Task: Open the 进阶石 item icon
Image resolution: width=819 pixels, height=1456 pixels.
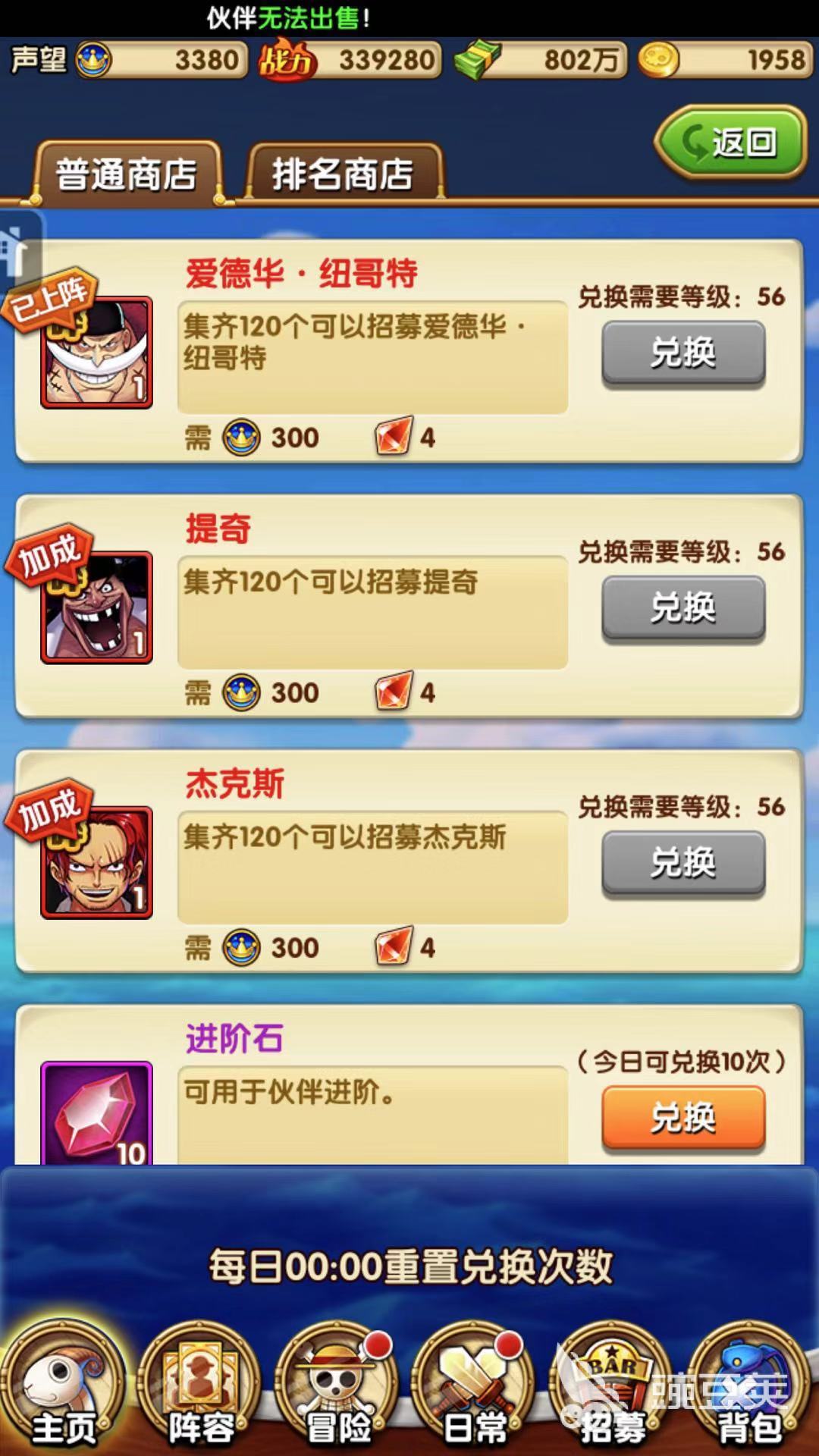Action: coord(96,1113)
